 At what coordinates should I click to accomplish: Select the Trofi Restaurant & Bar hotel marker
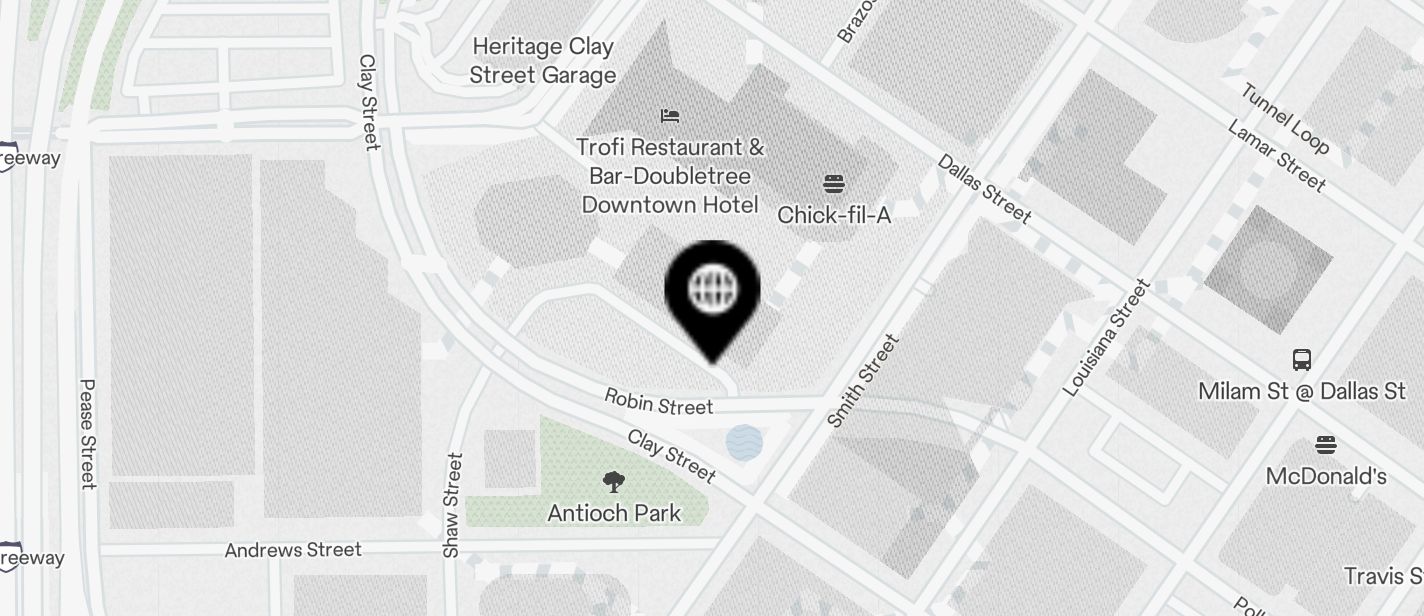click(670, 117)
